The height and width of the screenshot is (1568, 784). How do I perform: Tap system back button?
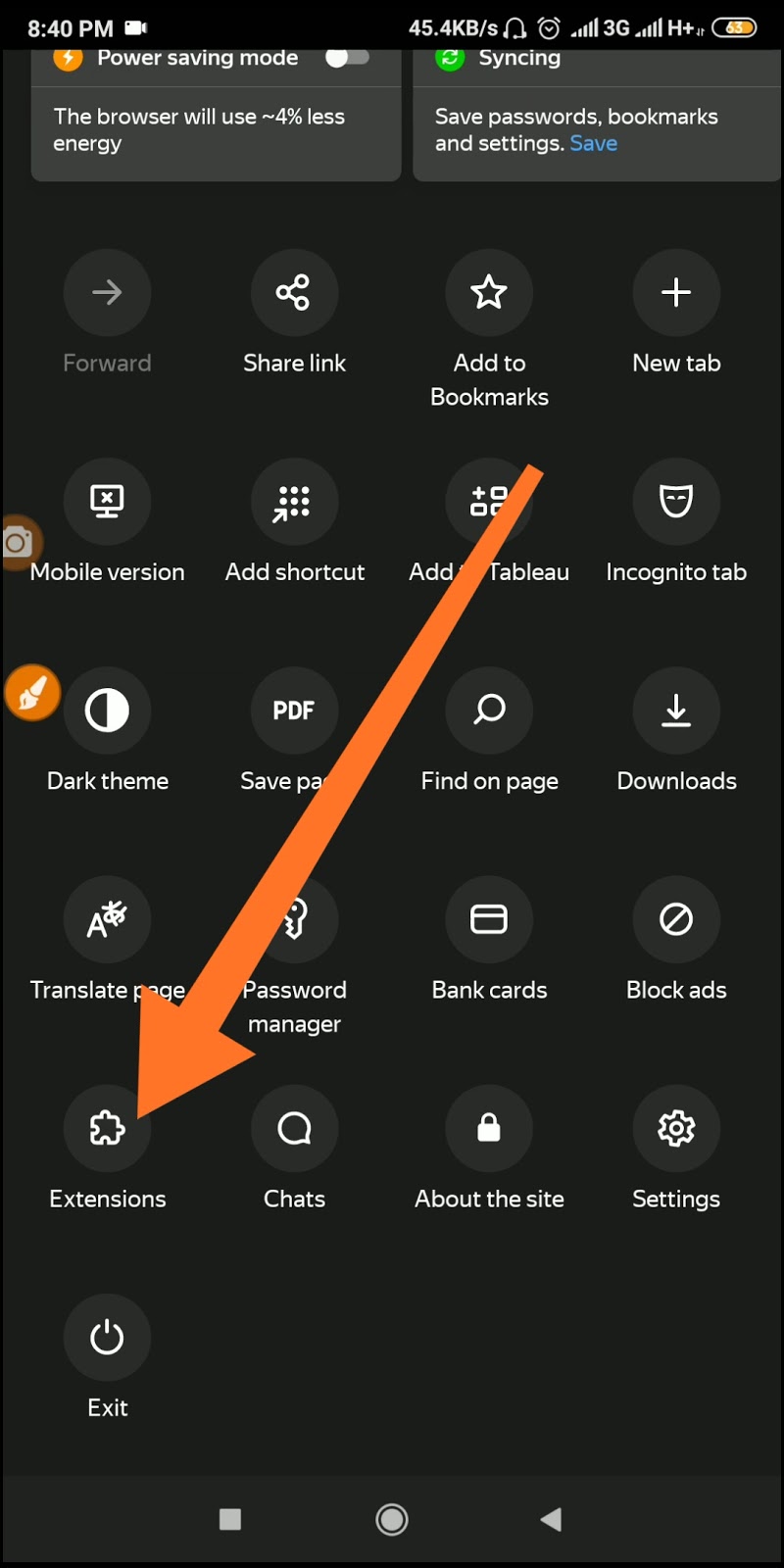[552, 1519]
